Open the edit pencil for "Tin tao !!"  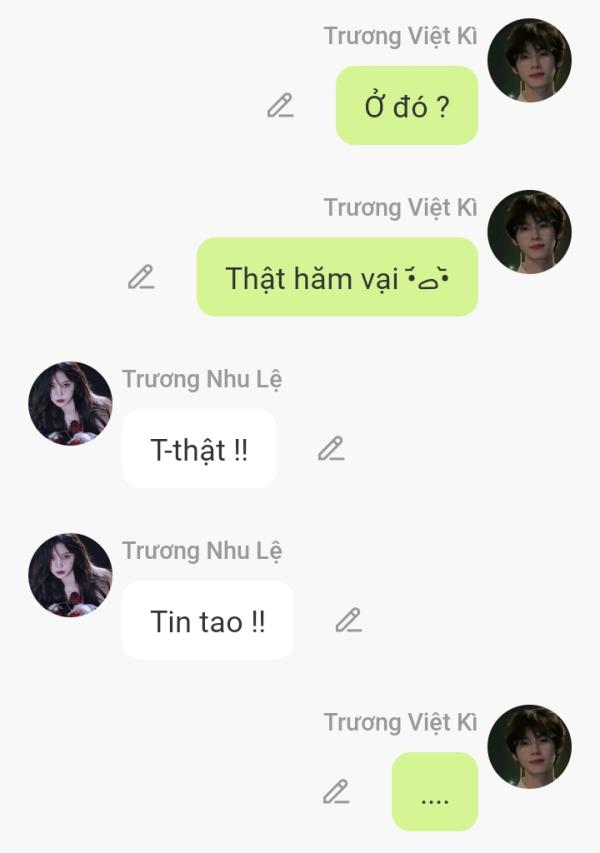348,621
